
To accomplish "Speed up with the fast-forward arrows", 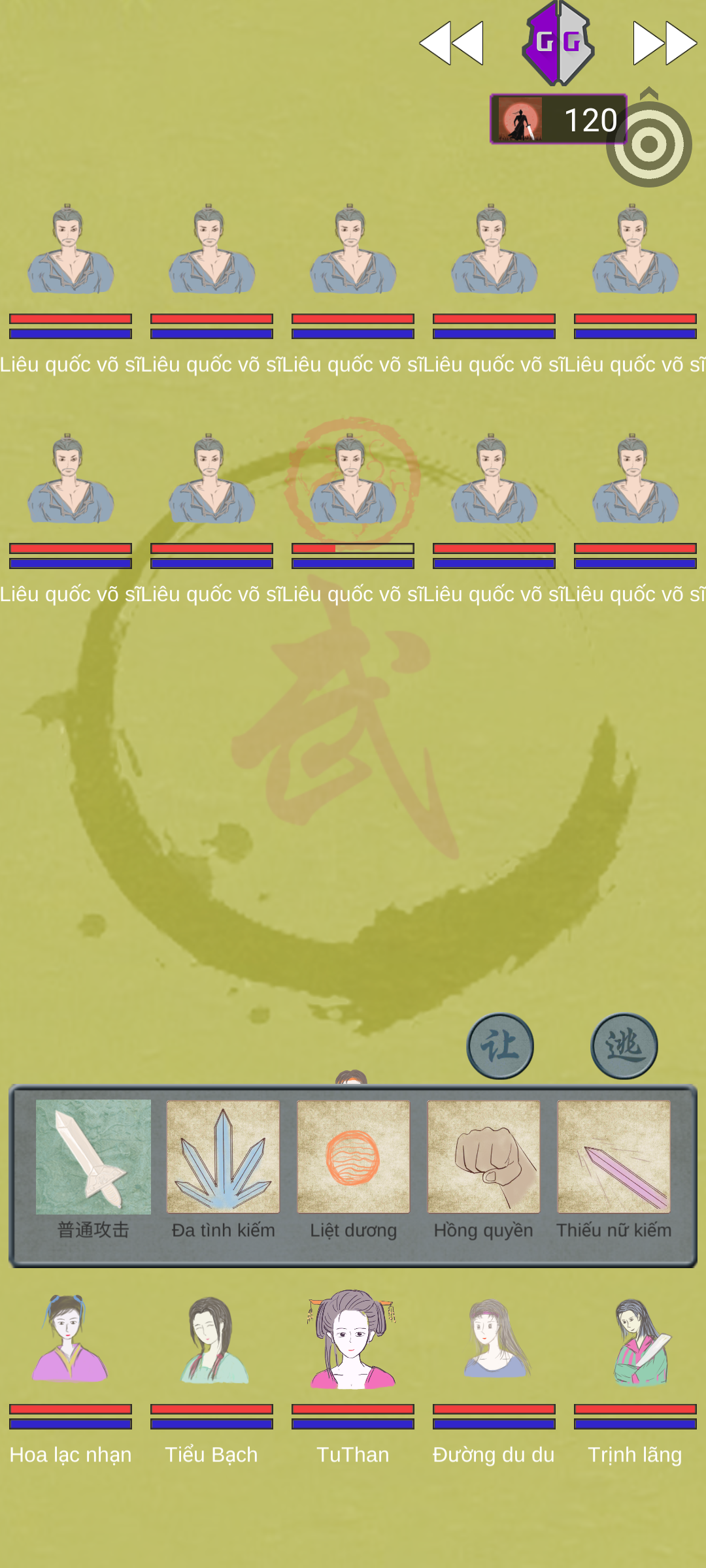I will tap(664, 43).
